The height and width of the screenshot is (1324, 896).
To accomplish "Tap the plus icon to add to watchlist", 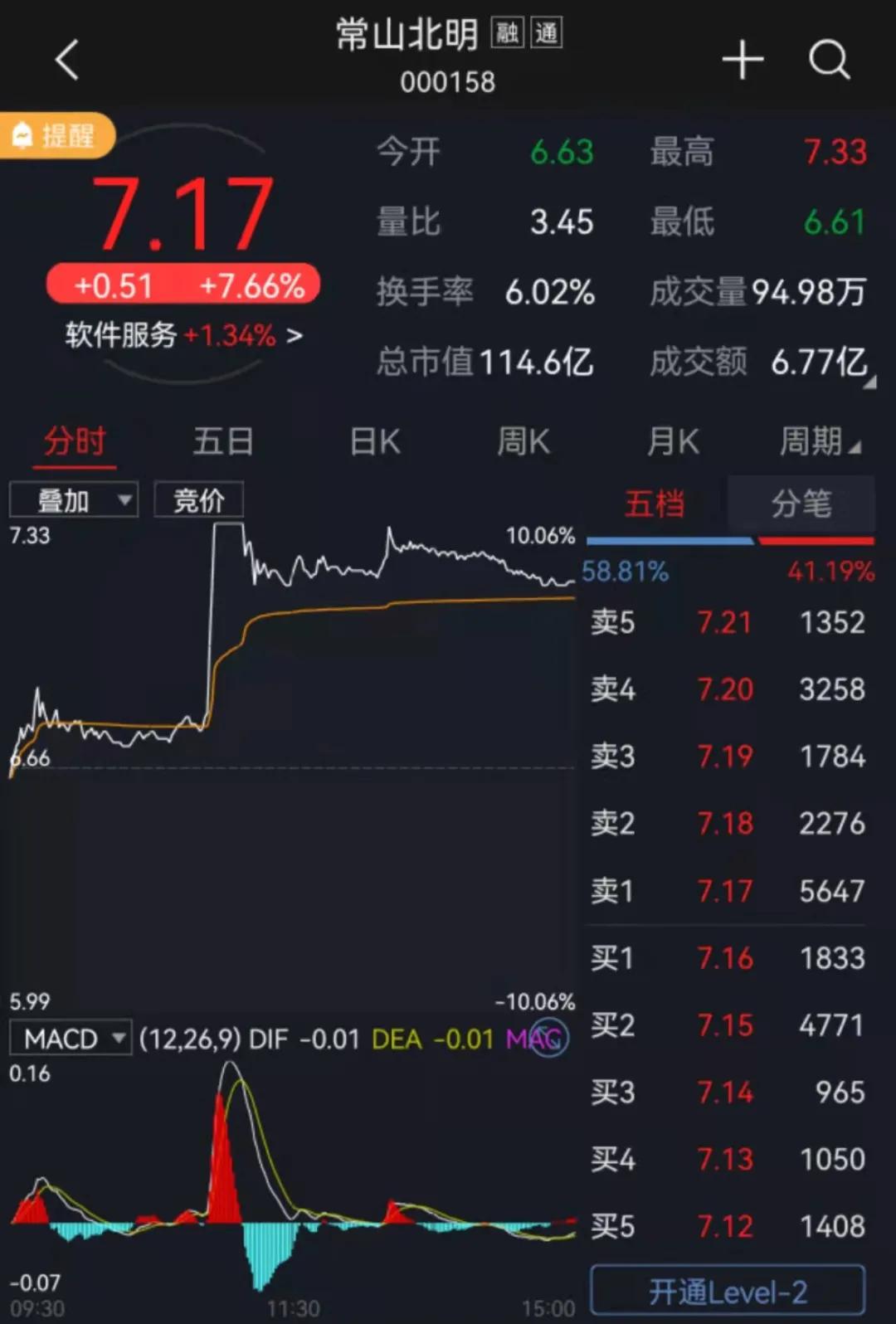I will 744,60.
